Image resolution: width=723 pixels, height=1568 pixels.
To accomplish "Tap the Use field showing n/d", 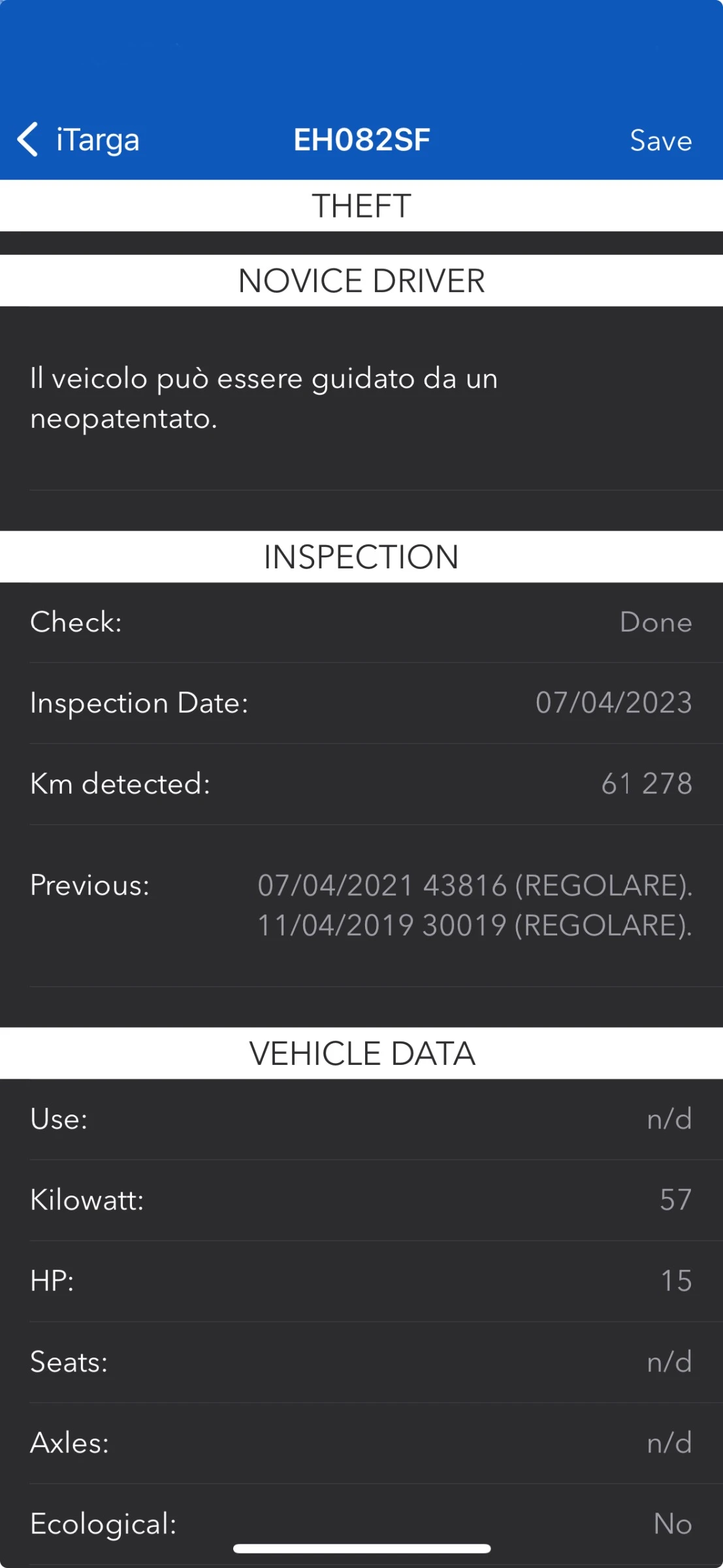I will pos(361,1119).
